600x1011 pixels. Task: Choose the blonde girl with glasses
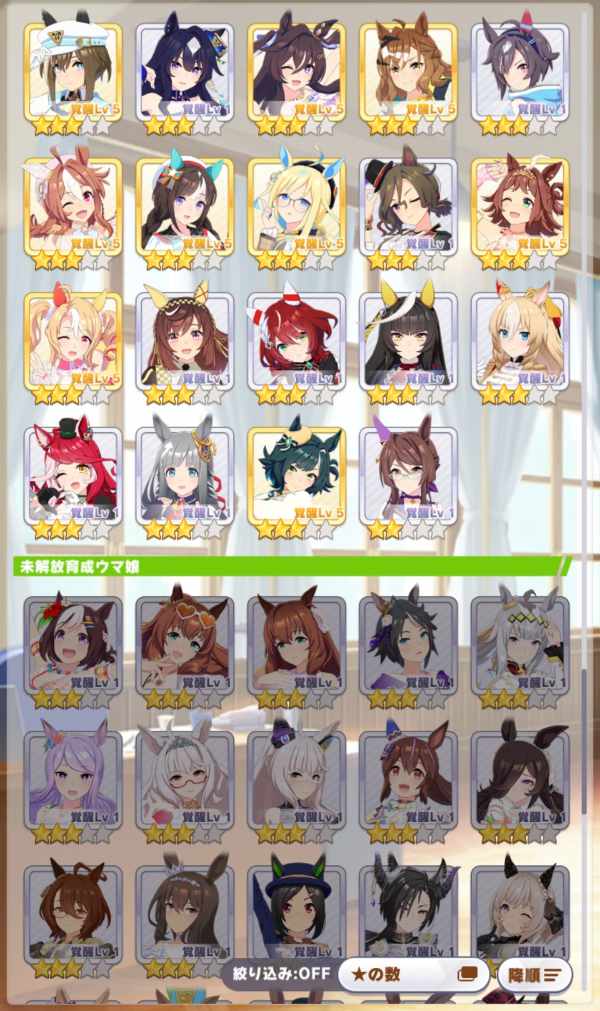296,207
